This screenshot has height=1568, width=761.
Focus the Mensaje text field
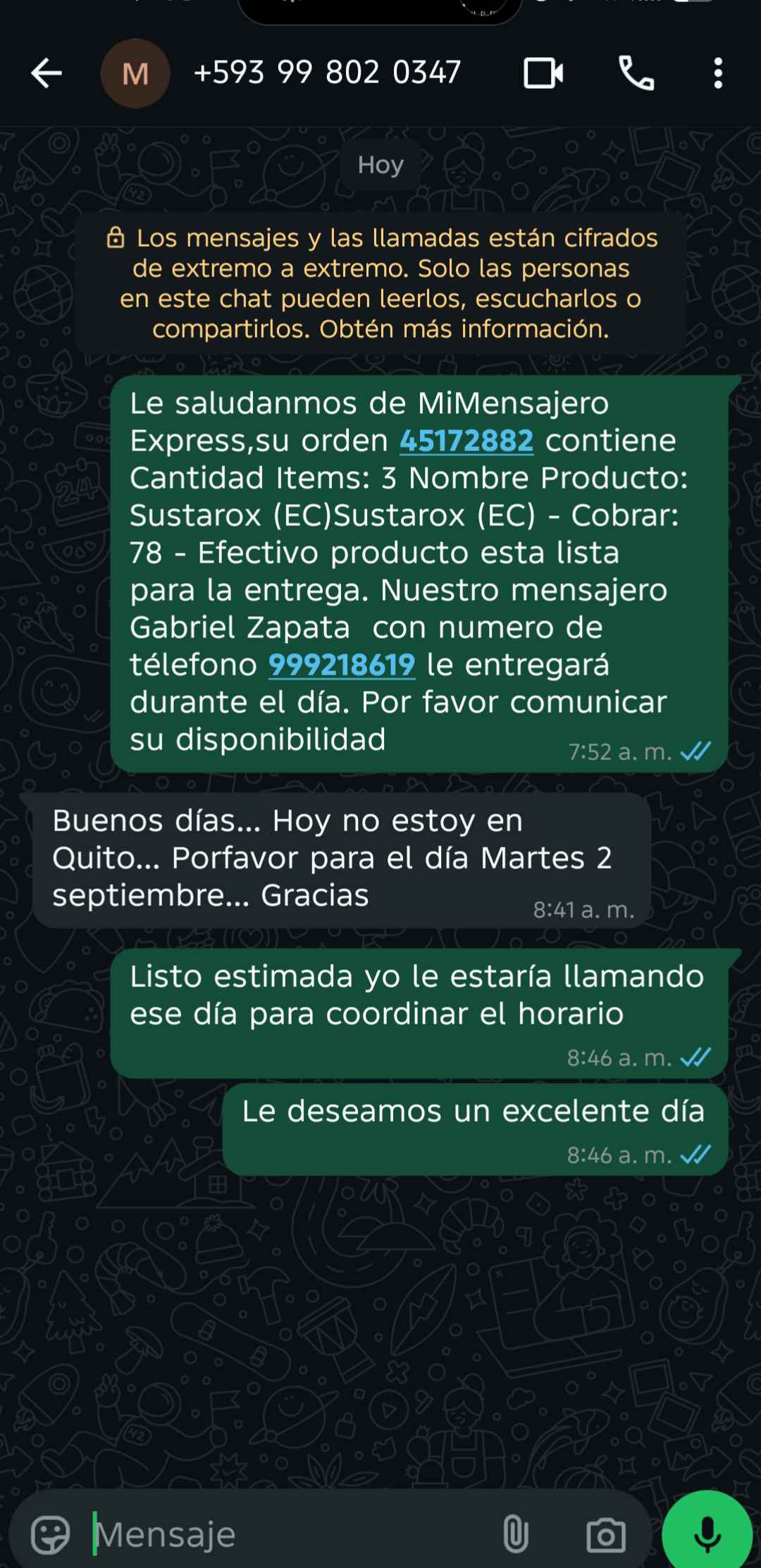click(x=282, y=1535)
